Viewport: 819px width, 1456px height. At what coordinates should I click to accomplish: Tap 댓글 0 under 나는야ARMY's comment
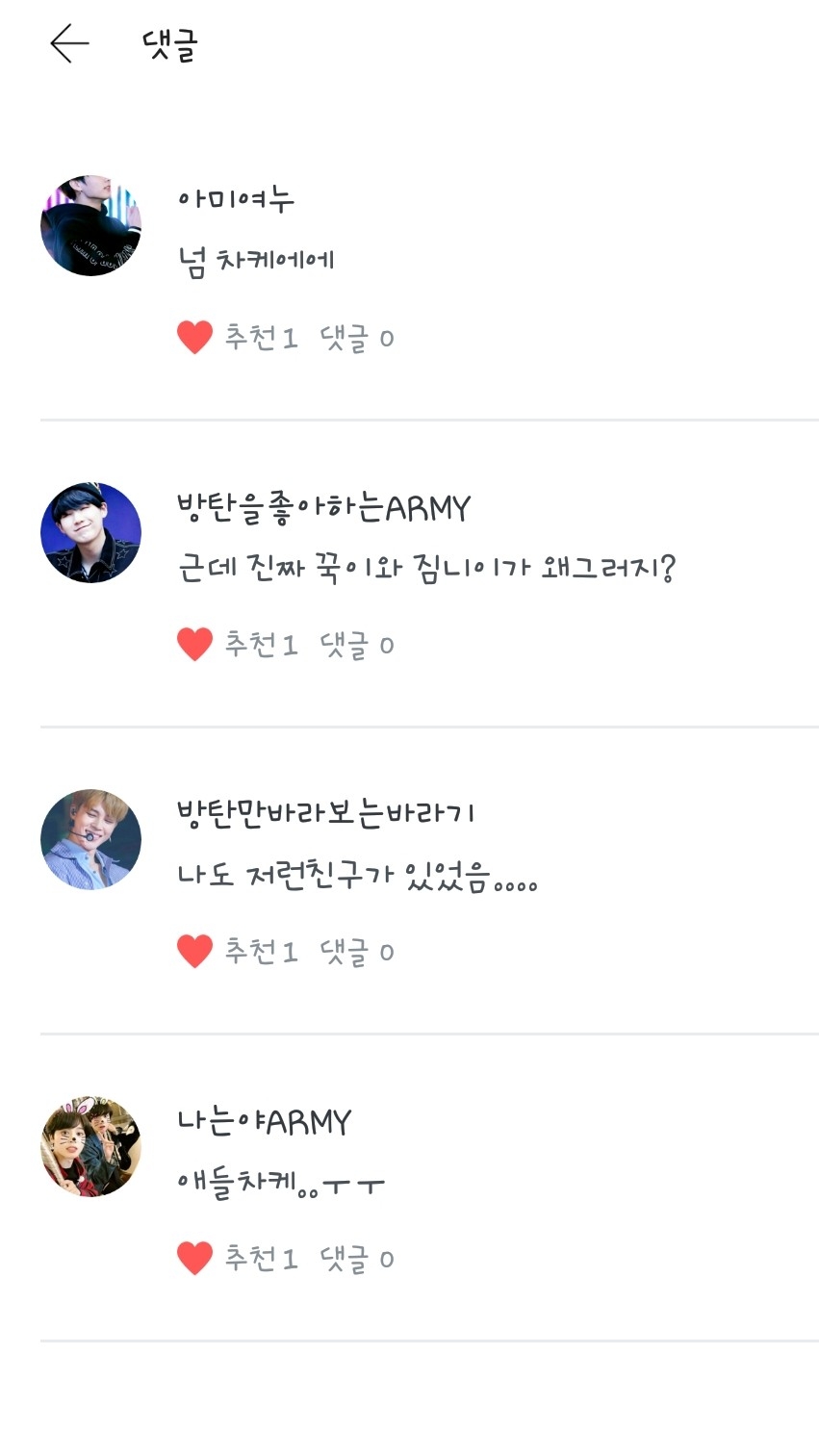pyautogui.click(x=357, y=1259)
